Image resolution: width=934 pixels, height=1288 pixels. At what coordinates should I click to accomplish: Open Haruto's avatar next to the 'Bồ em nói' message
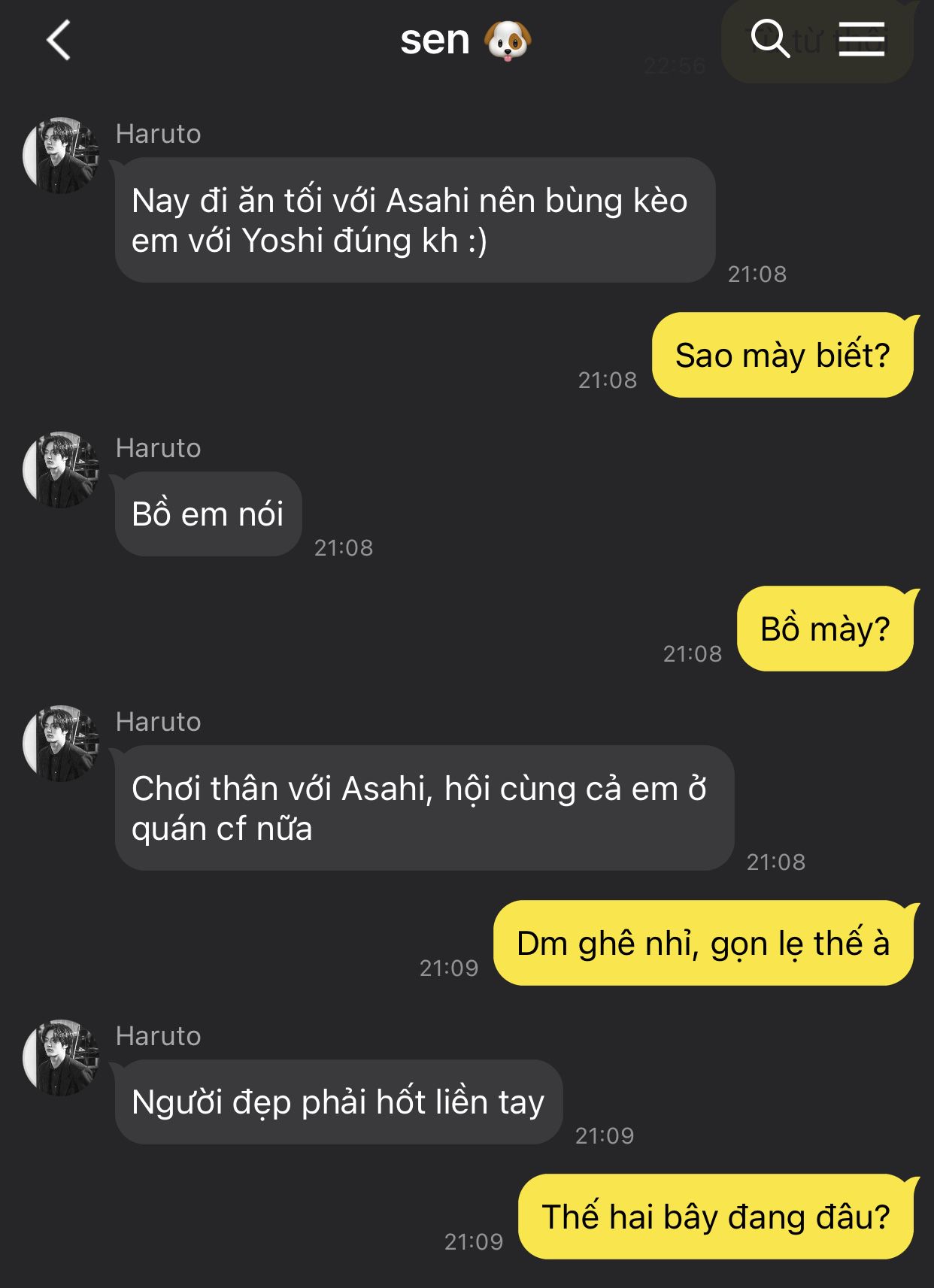tap(62, 470)
